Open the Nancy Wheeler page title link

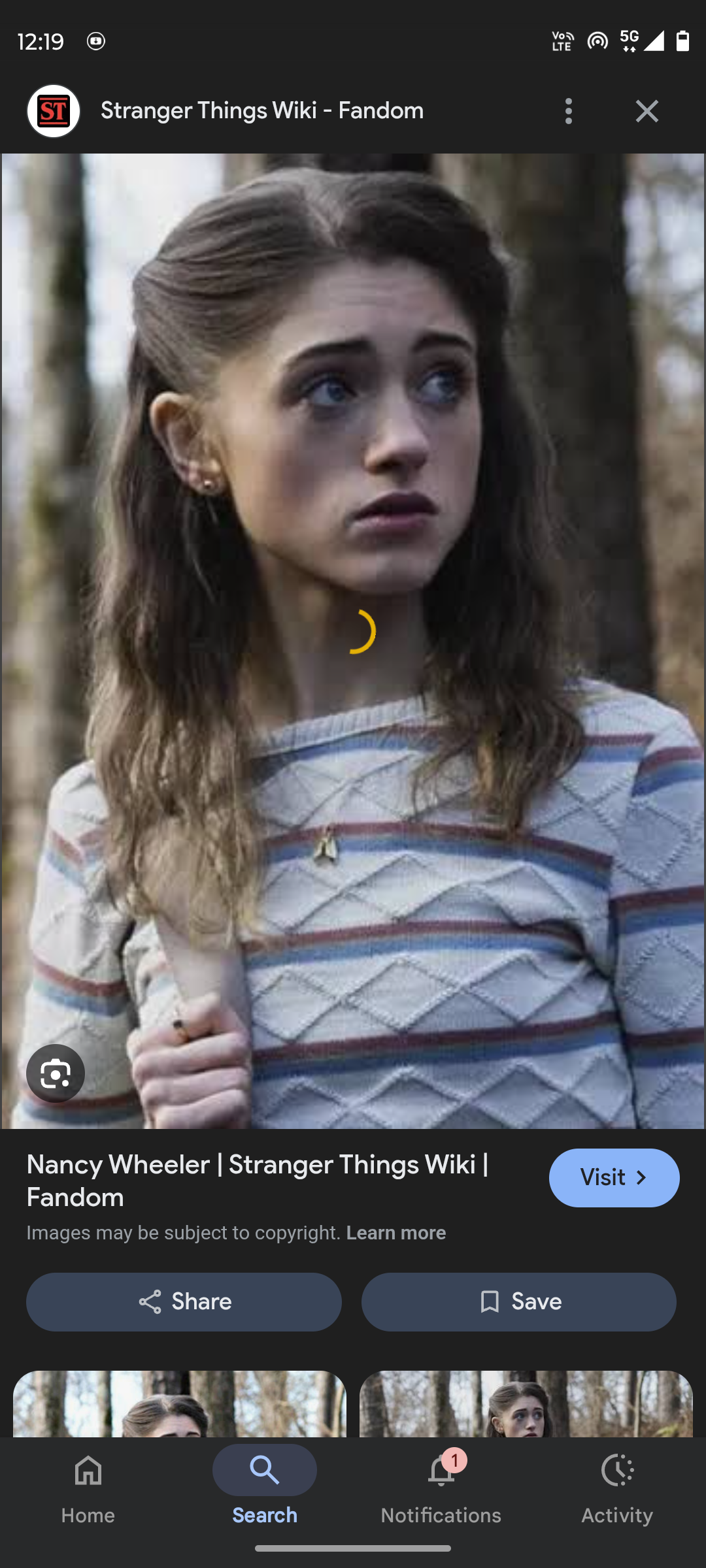pyautogui.click(x=258, y=1181)
